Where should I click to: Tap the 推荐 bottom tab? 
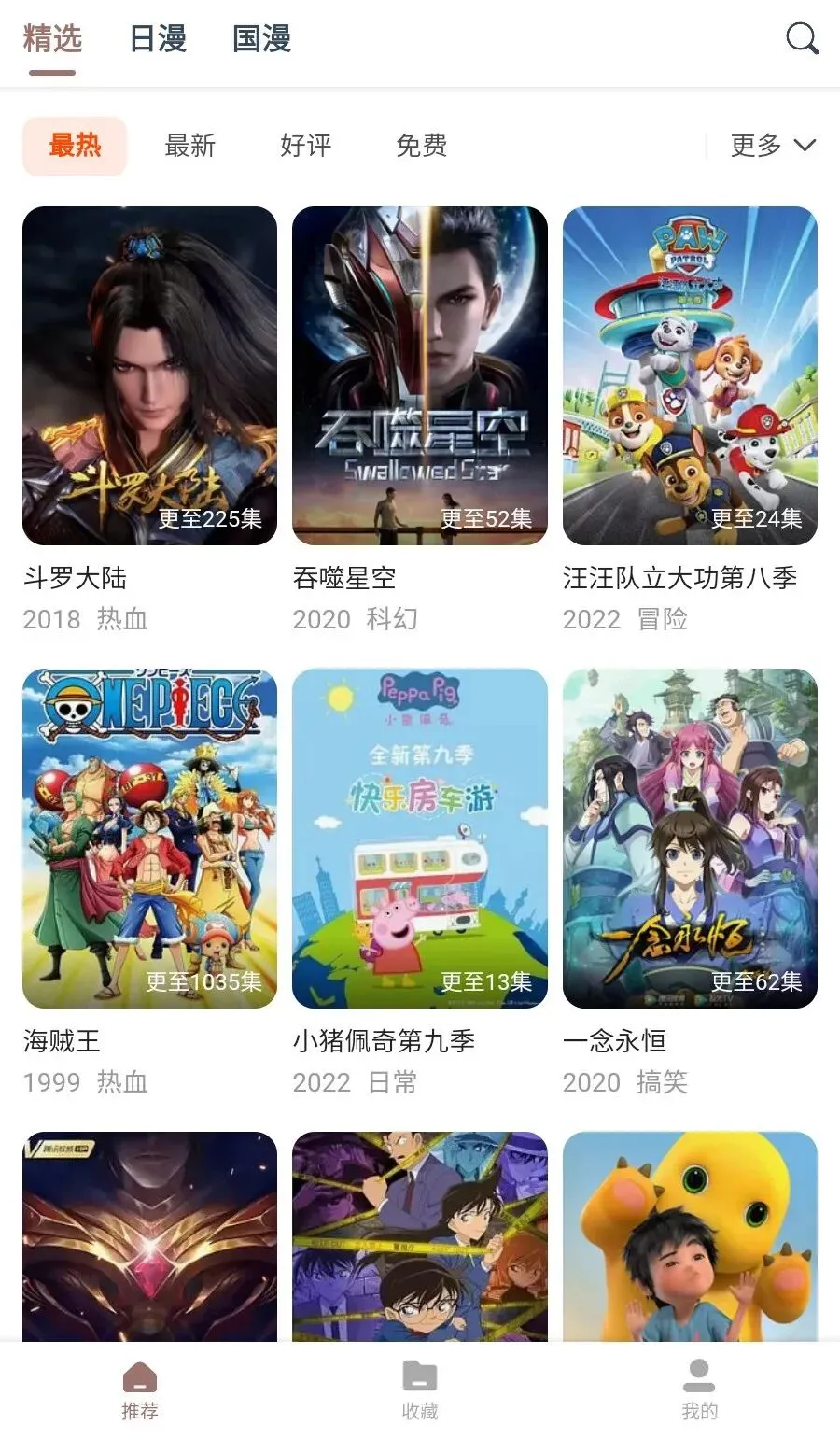click(x=140, y=1390)
